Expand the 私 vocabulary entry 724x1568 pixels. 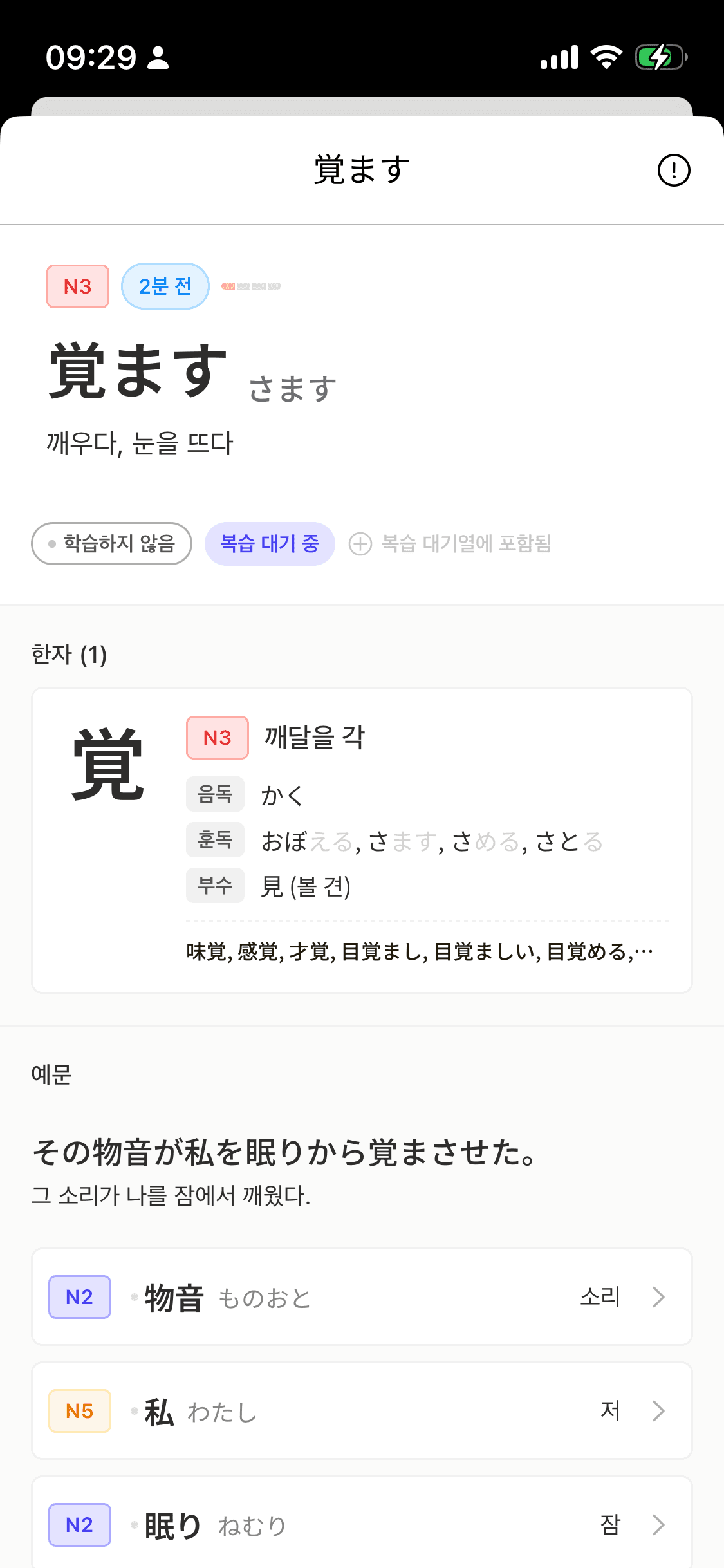pyautogui.click(x=362, y=1410)
